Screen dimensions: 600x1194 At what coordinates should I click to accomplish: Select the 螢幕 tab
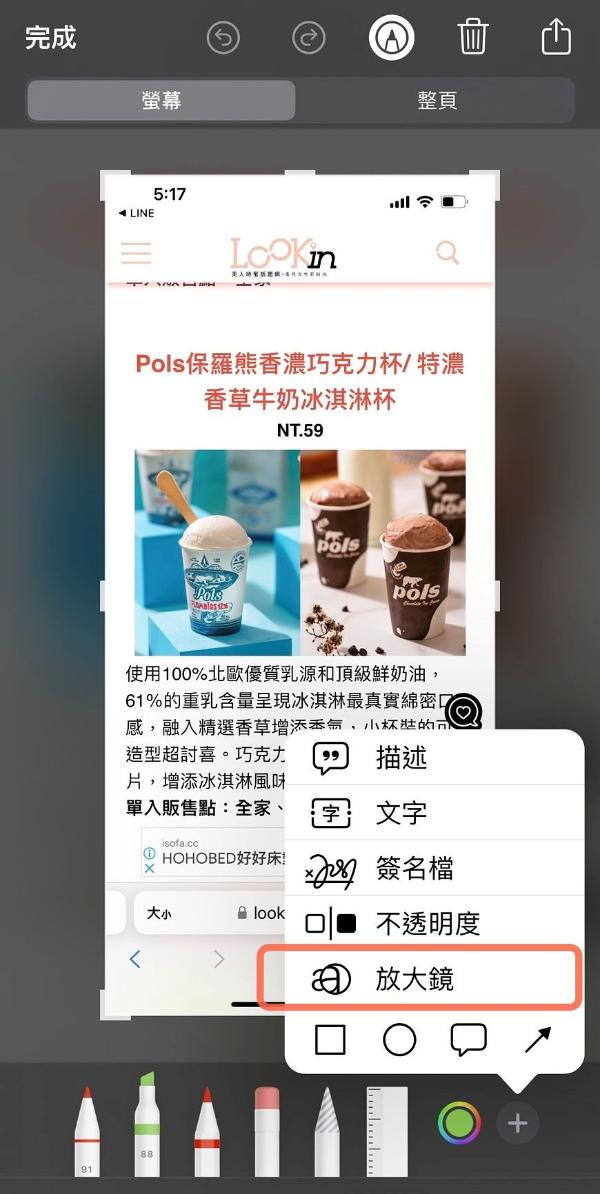point(161,101)
